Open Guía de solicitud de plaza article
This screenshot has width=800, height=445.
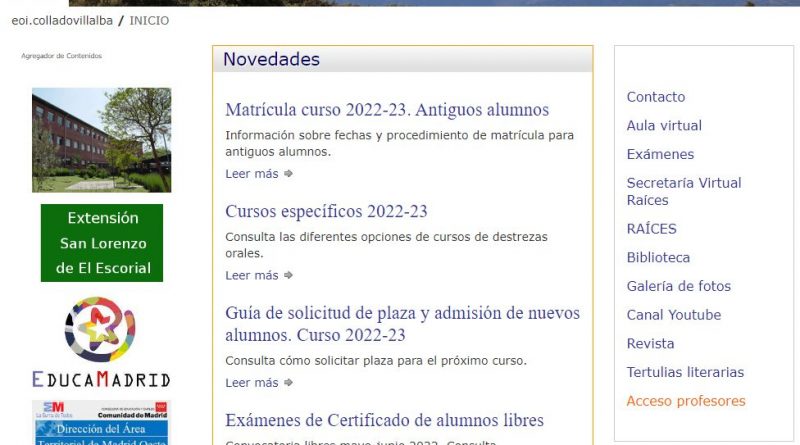coord(402,324)
